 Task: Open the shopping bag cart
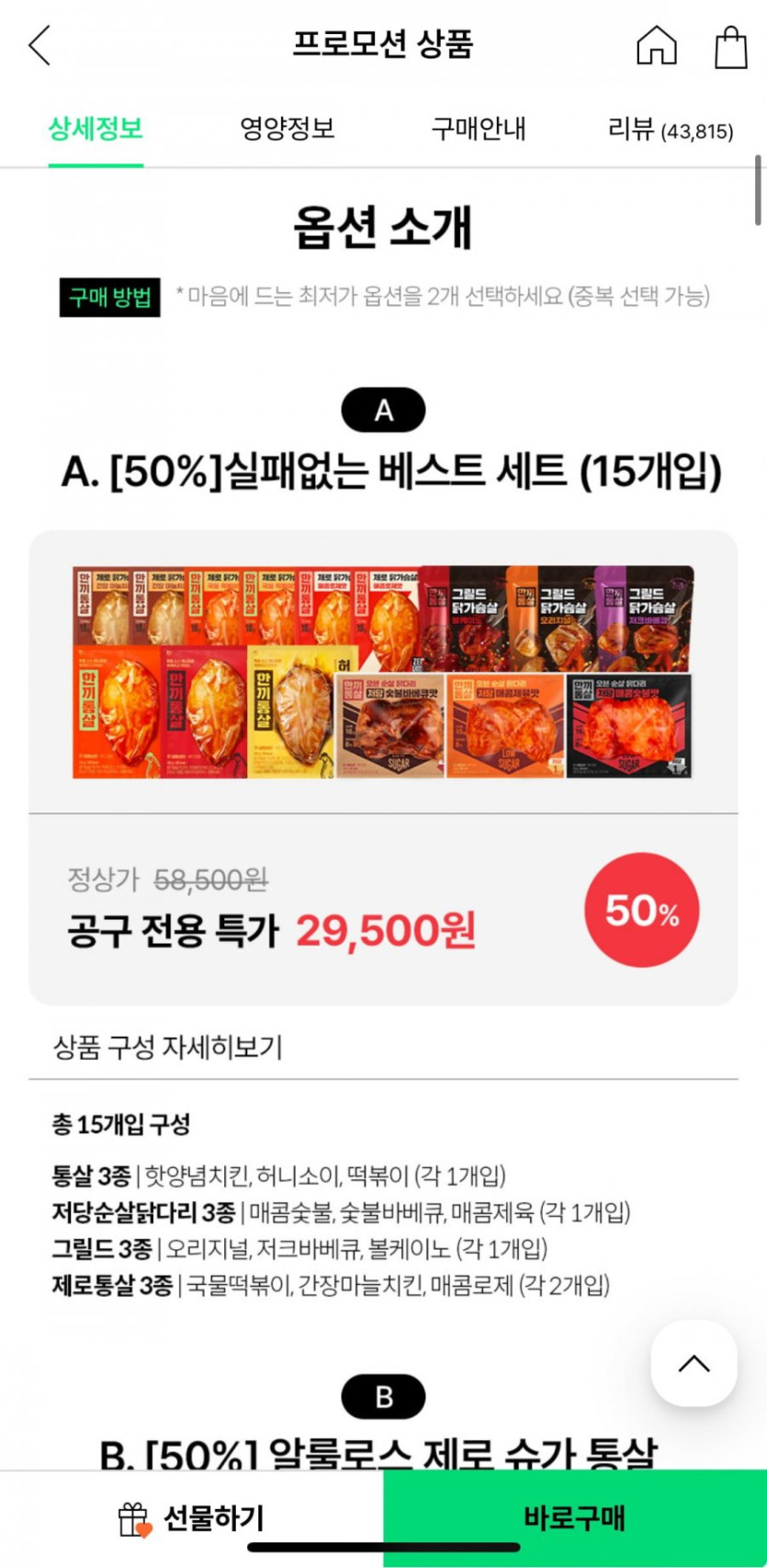[730, 46]
